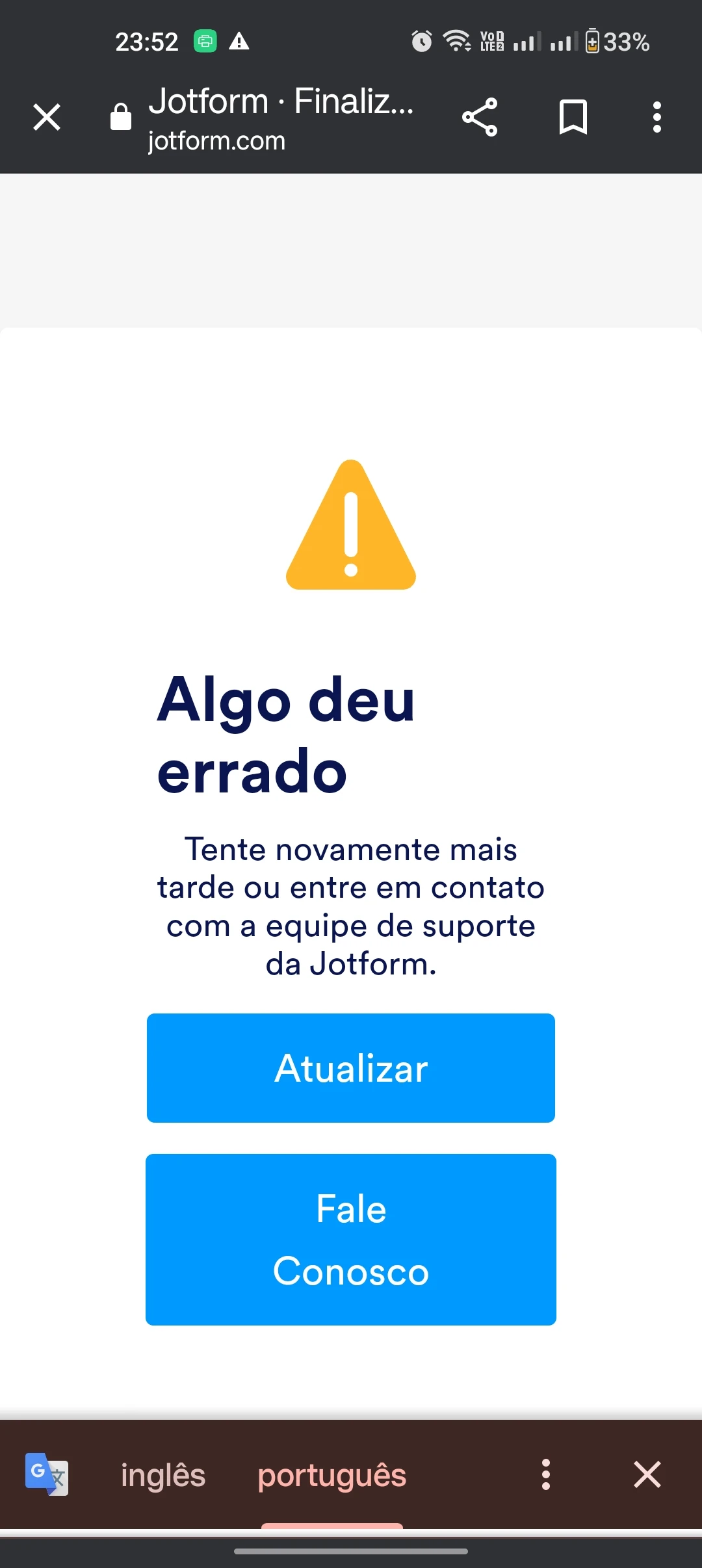
Task: Dismiss the translate bar with its X
Action: click(x=647, y=1474)
